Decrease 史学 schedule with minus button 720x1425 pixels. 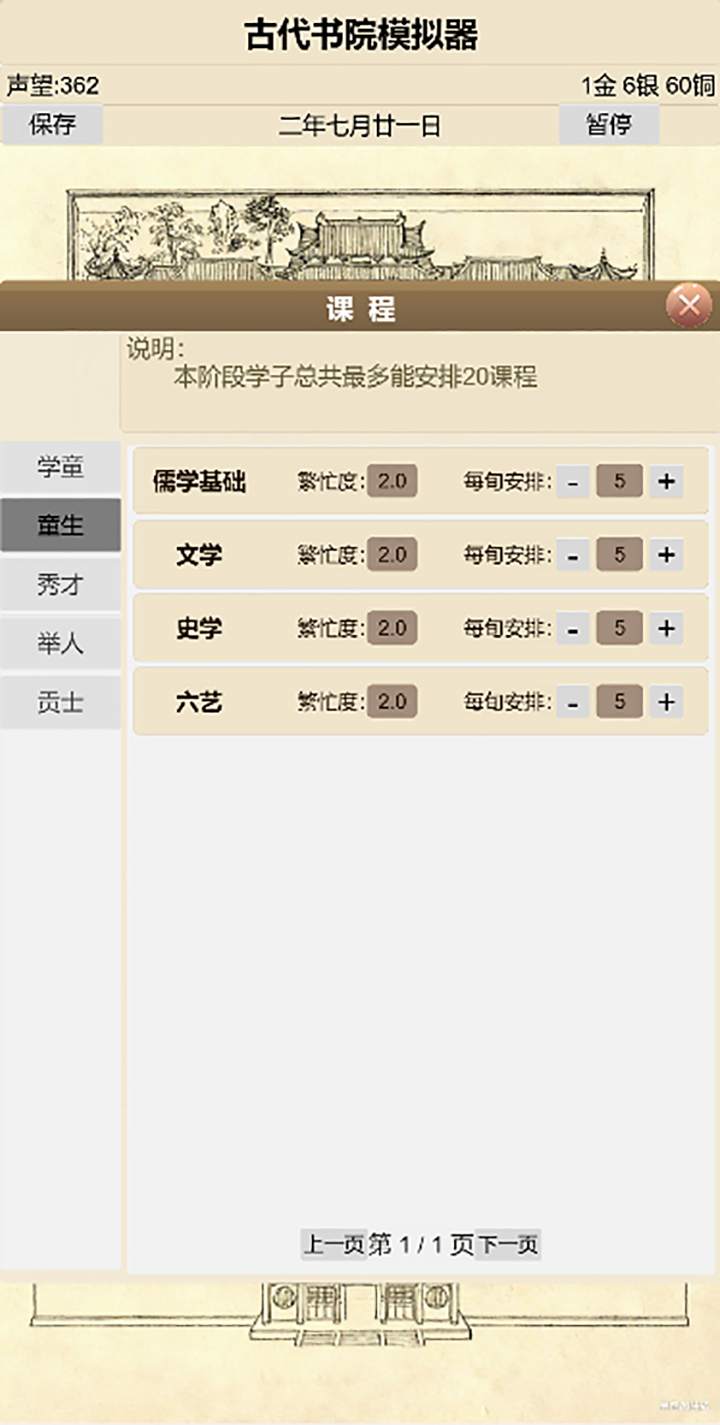tap(572, 628)
